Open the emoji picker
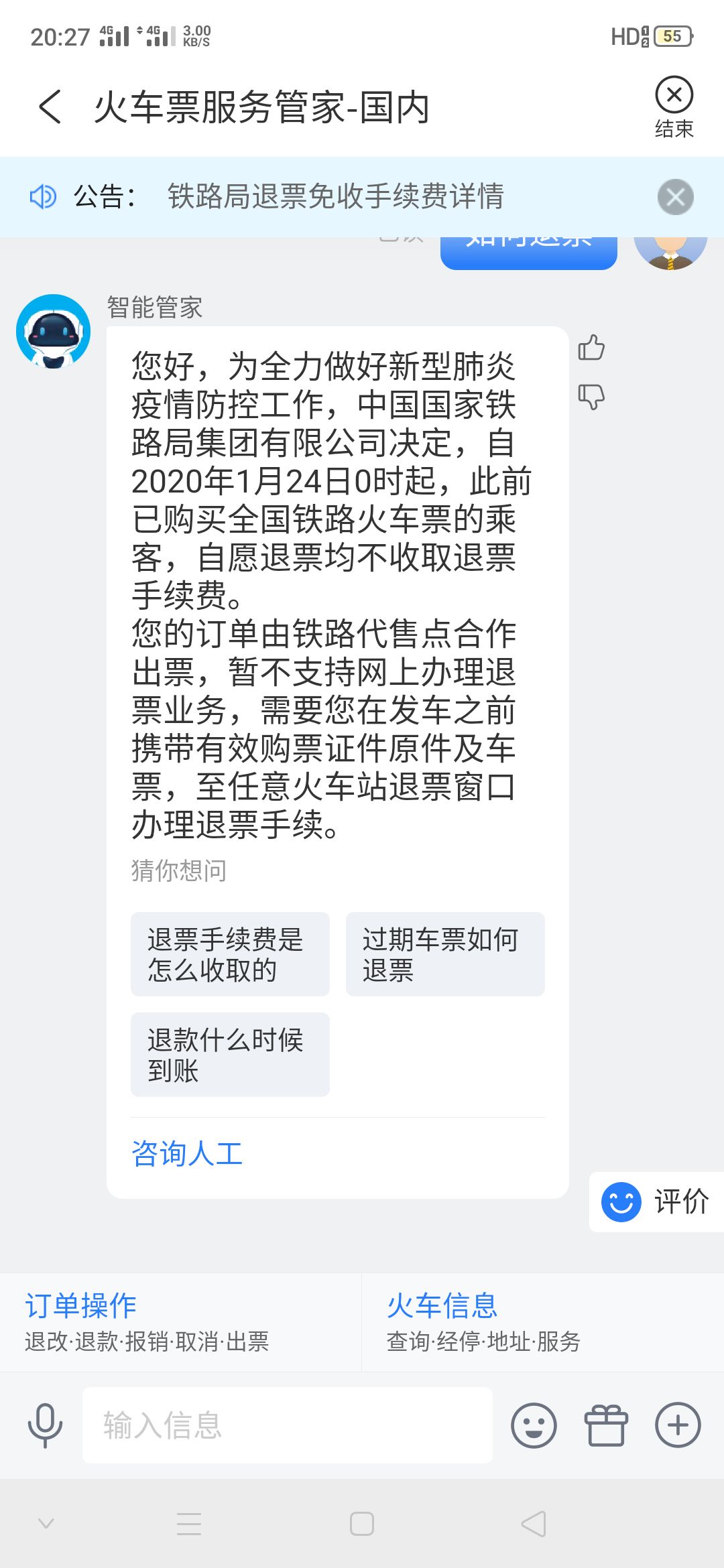This screenshot has width=724, height=1568. 534,1425
